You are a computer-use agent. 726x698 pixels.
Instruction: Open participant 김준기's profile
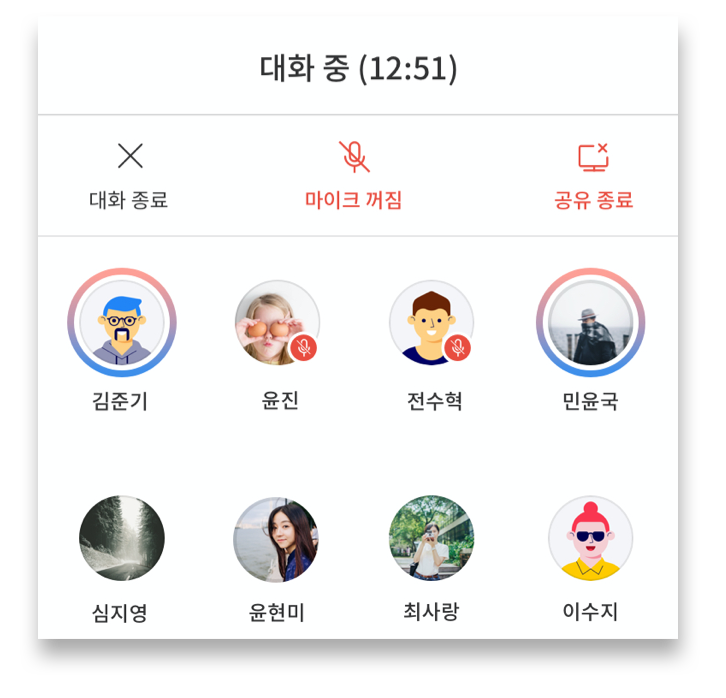click(x=122, y=322)
